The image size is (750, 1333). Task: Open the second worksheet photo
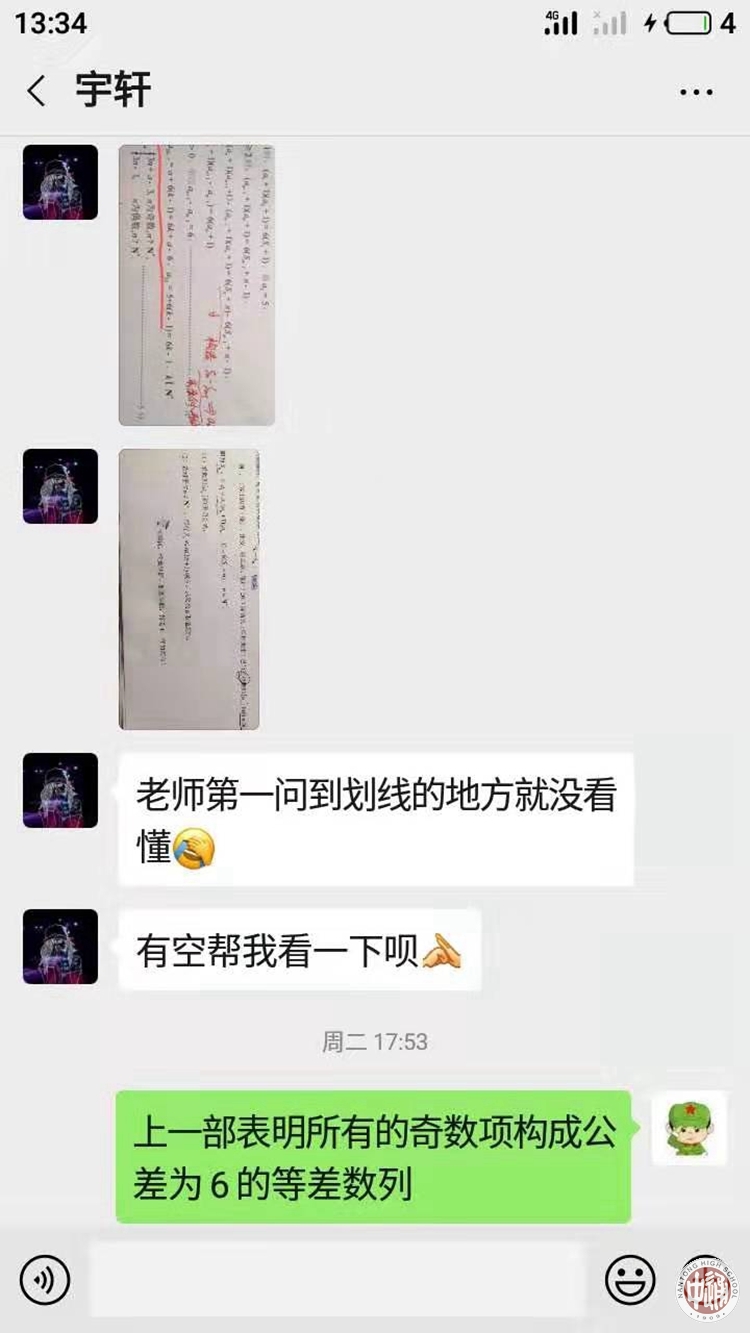[189, 588]
